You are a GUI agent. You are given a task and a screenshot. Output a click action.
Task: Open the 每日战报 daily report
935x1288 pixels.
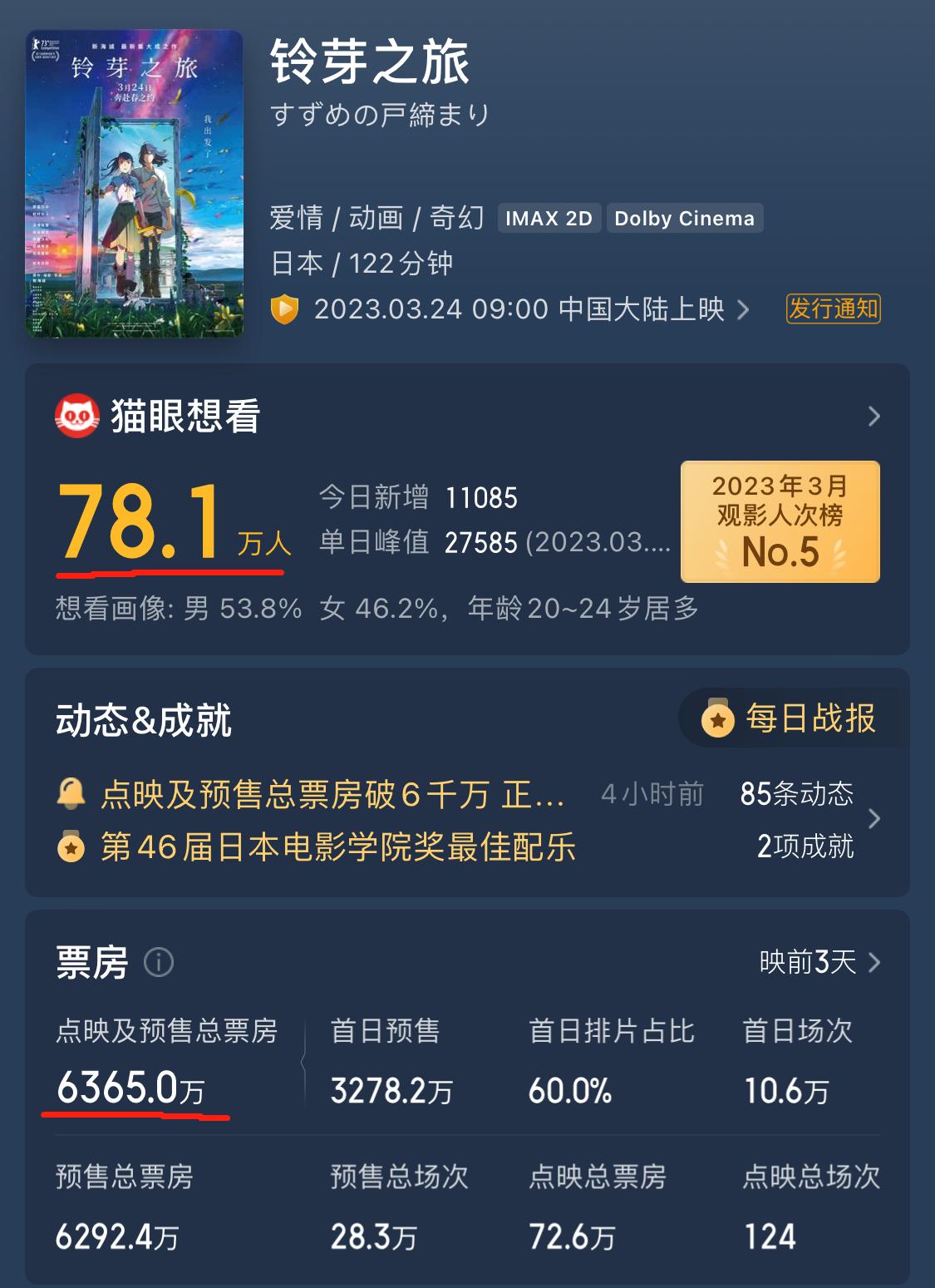[x=806, y=719]
